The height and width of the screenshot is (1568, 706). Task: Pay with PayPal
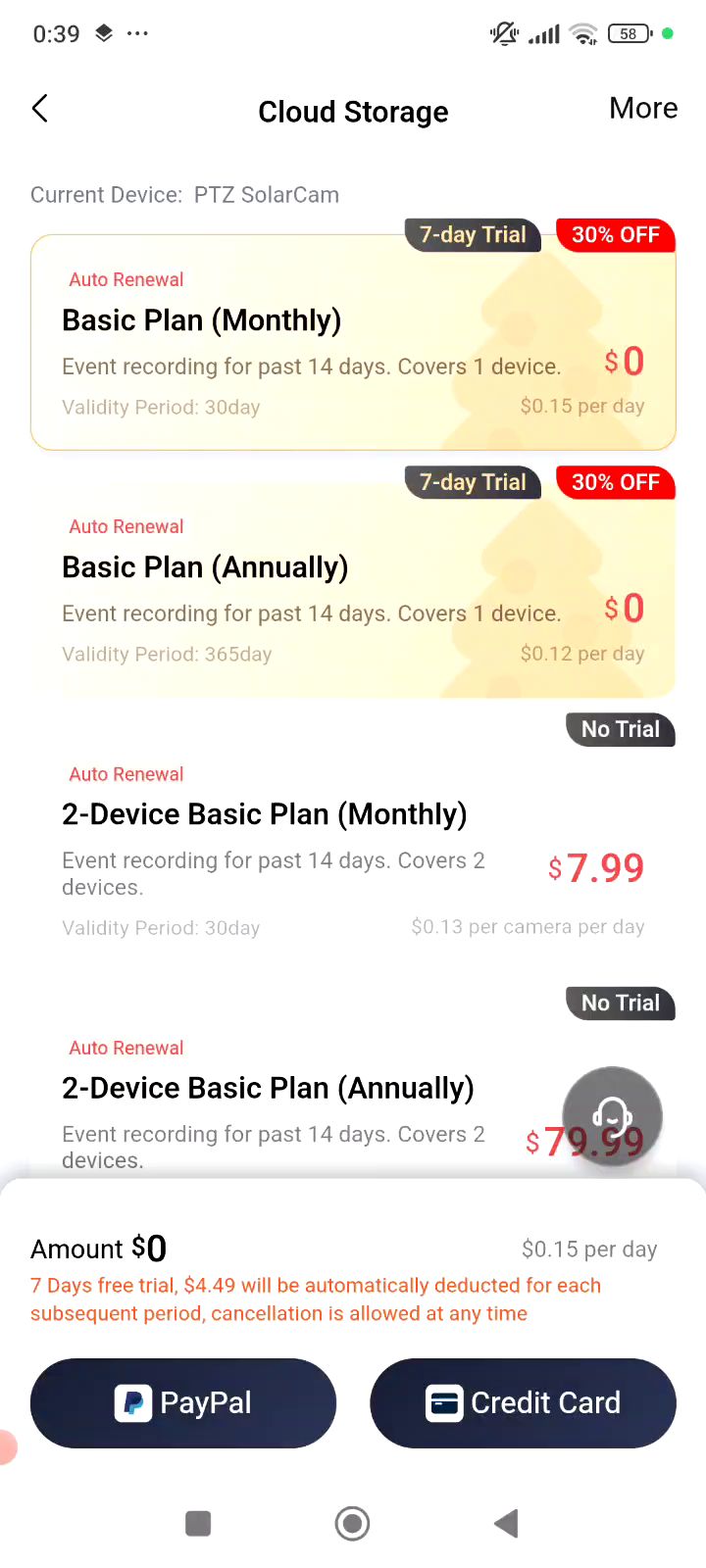tap(183, 1402)
